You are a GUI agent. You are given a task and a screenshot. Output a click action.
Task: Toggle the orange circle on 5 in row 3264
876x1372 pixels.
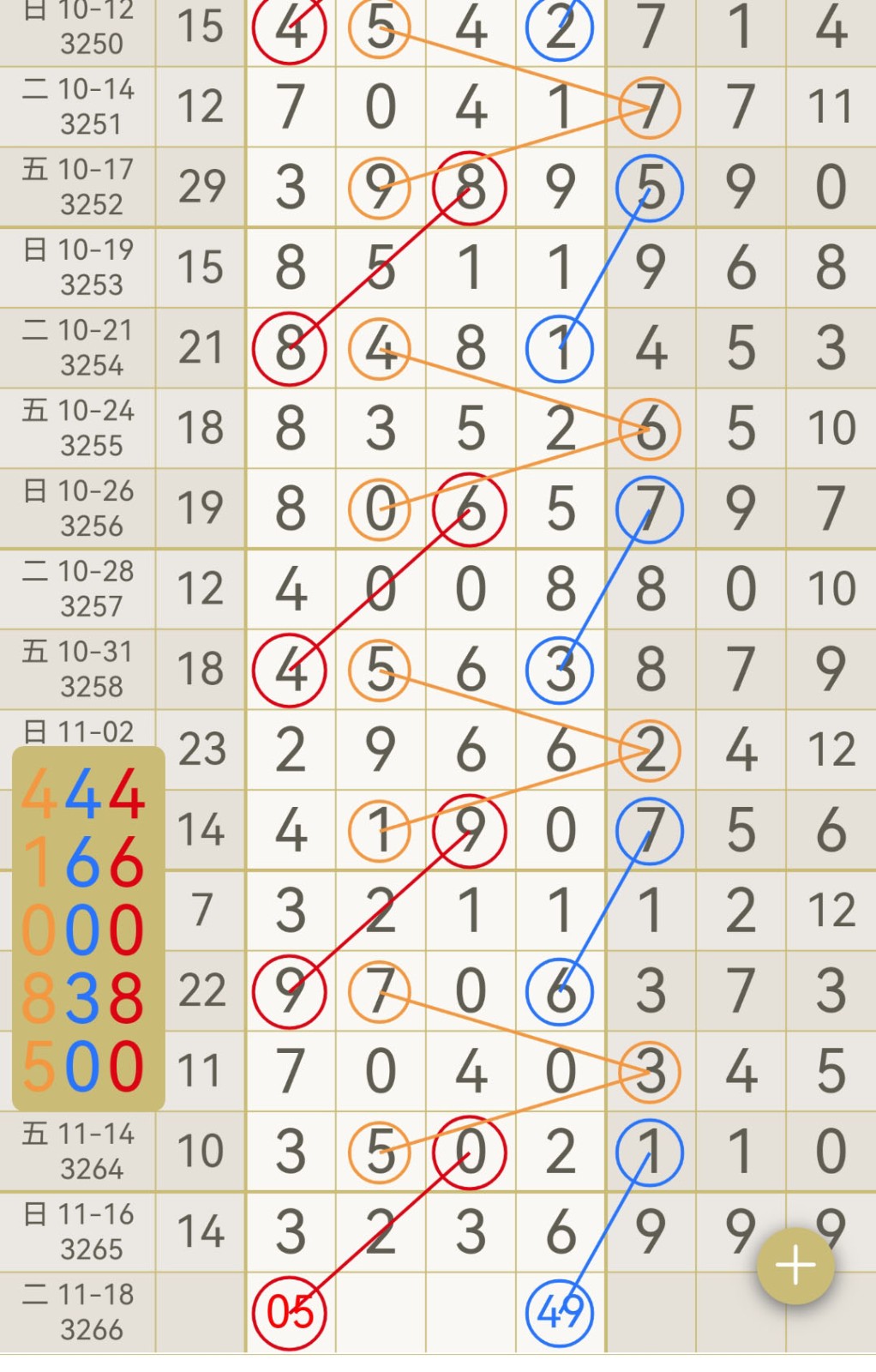(380, 1151)
